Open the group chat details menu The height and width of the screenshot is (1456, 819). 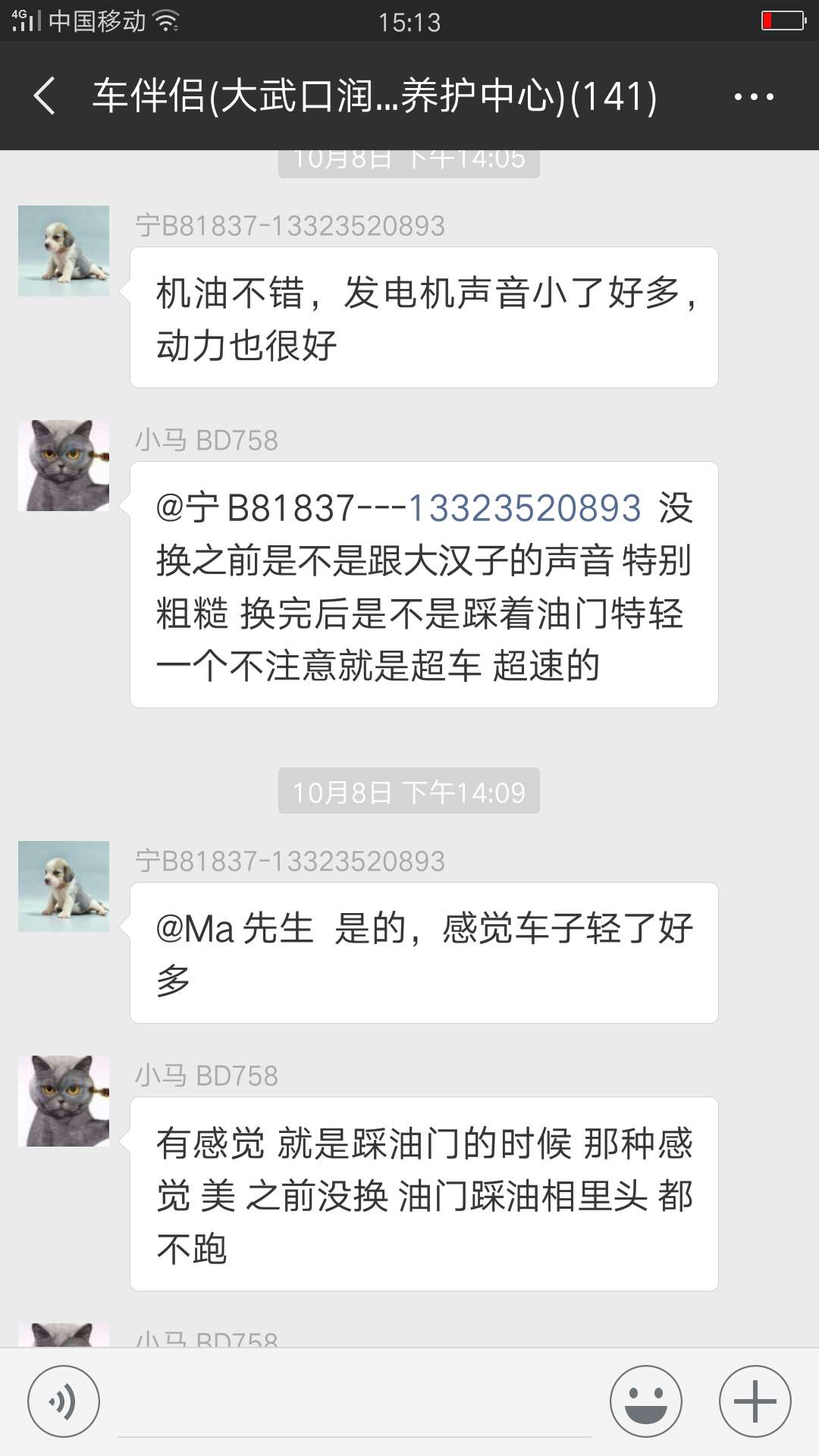pos(754,96)
